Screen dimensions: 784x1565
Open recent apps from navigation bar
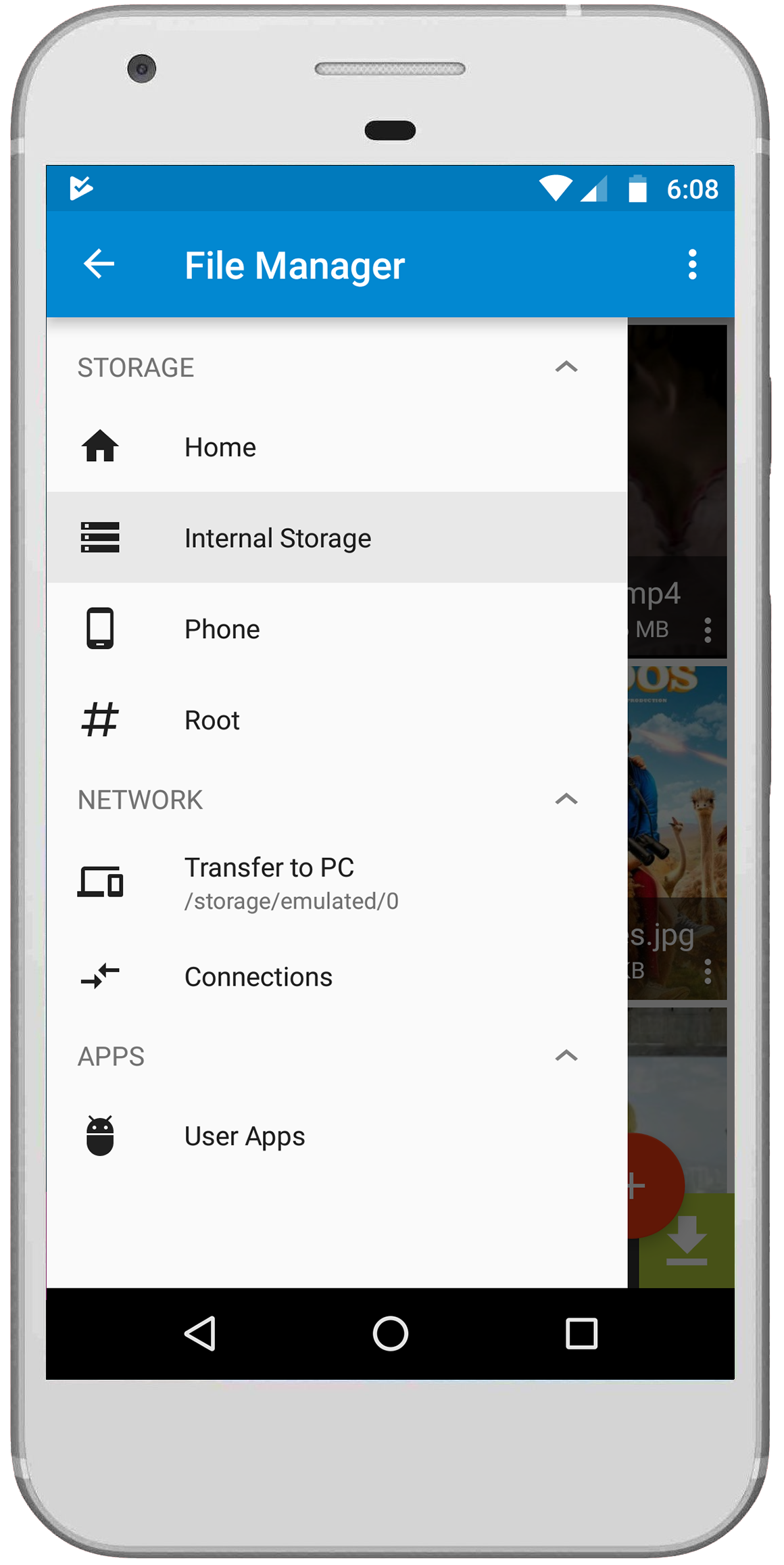581,1333
